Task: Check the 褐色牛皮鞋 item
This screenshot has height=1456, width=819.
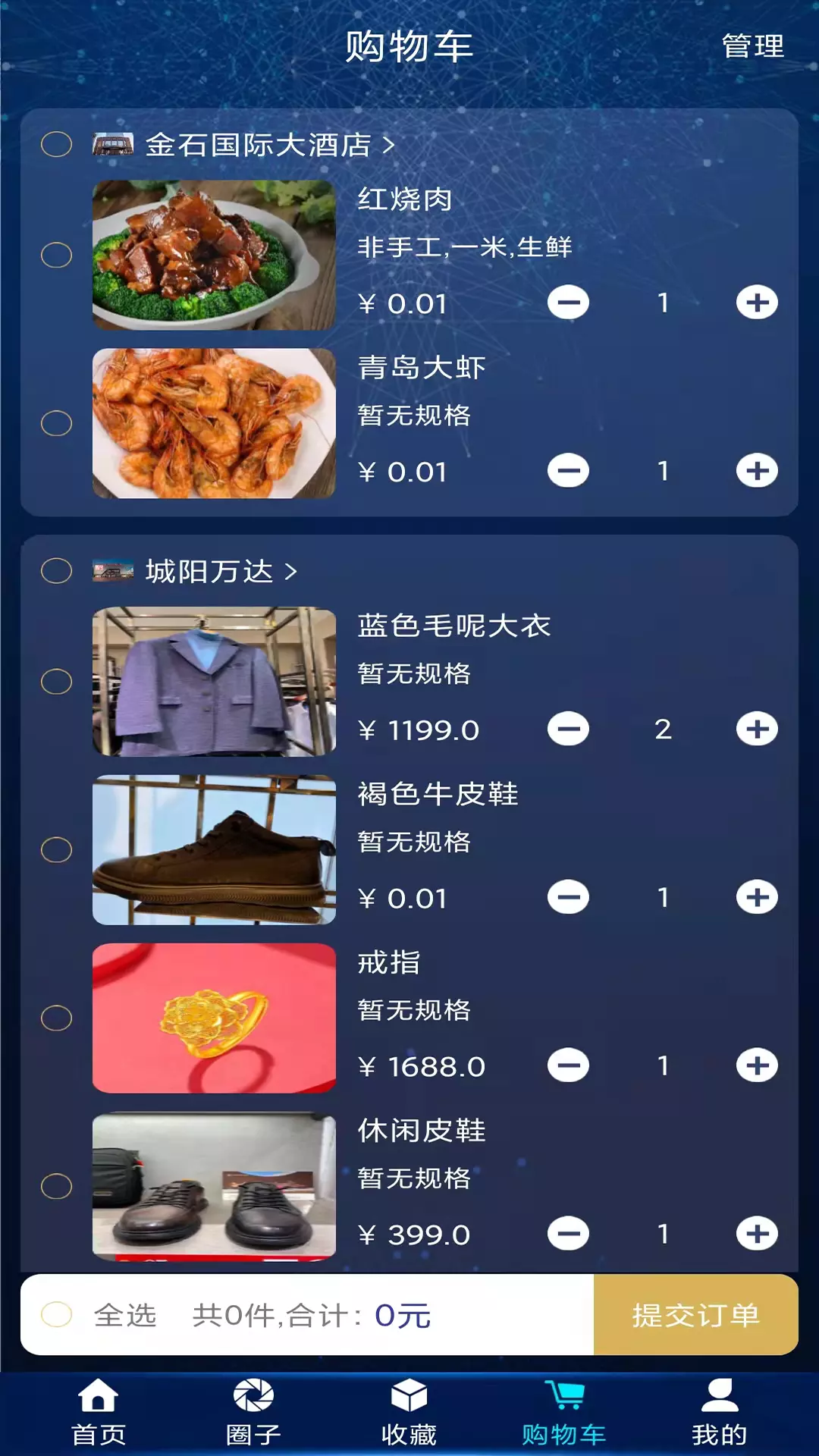Action: coord(56,849)
